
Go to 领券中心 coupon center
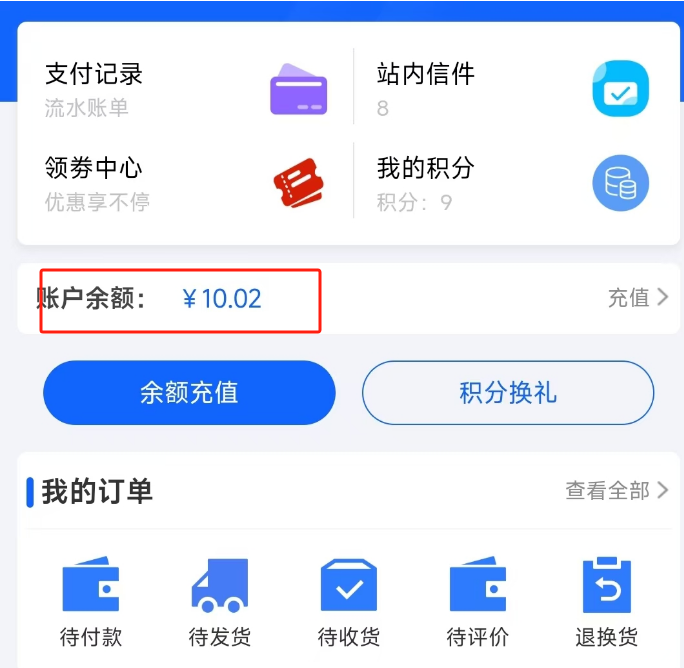pos(185,183)
